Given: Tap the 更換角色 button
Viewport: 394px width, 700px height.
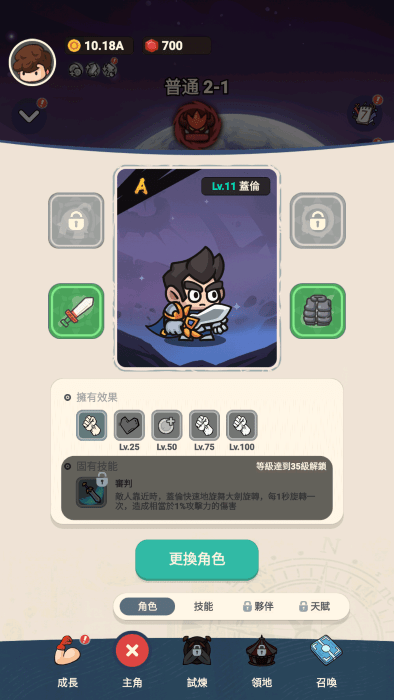Looking at the screenshot, I should pyautogui.click(x=197, y=559).
